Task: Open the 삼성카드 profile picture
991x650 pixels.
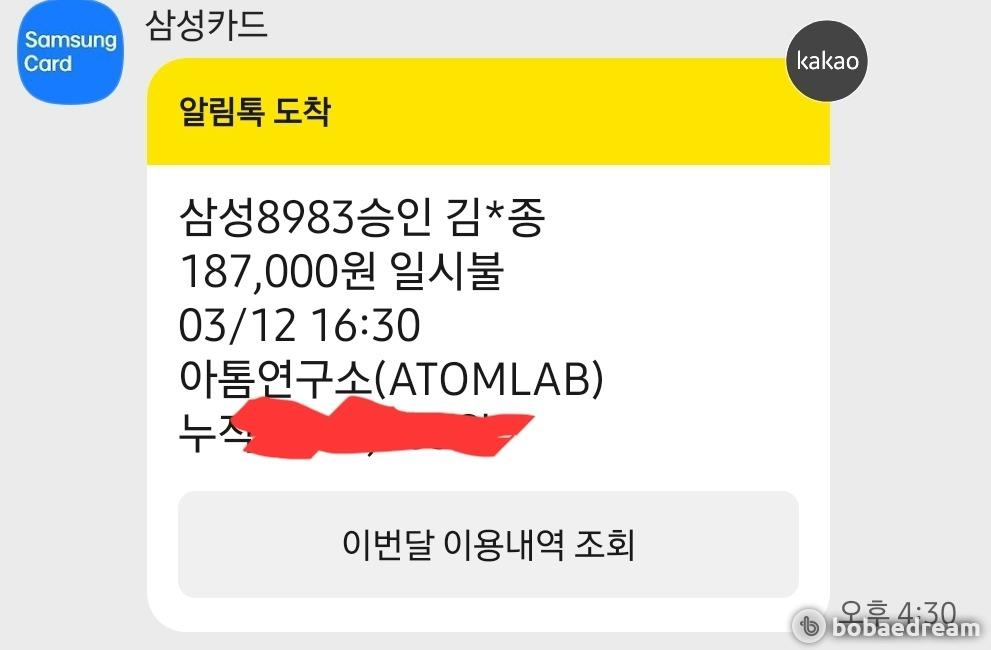Action: (71, 52)
